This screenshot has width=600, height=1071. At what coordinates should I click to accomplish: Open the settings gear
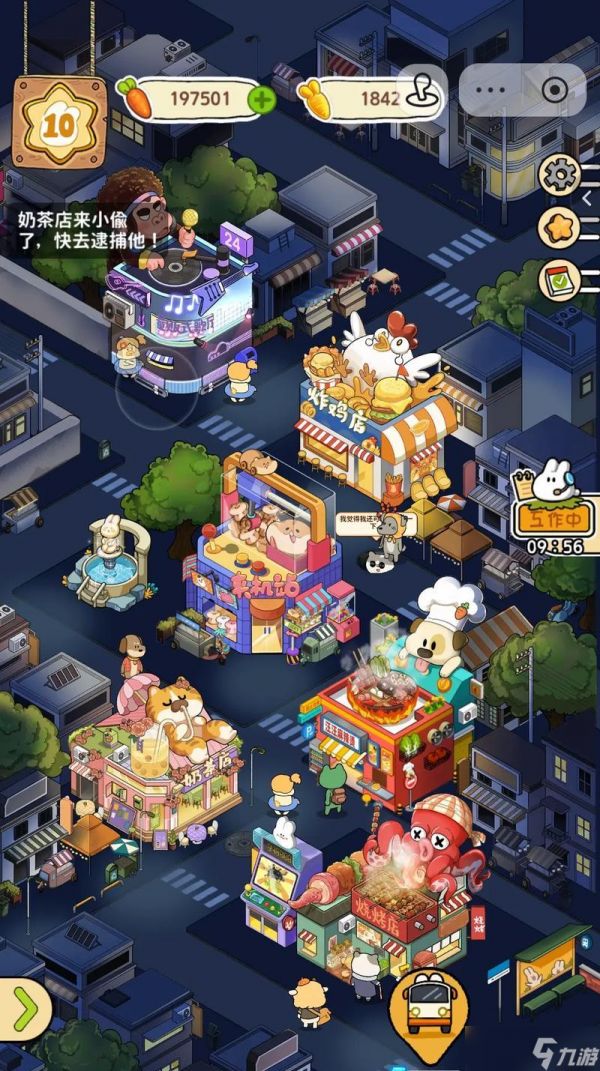(x=559, y=176)
